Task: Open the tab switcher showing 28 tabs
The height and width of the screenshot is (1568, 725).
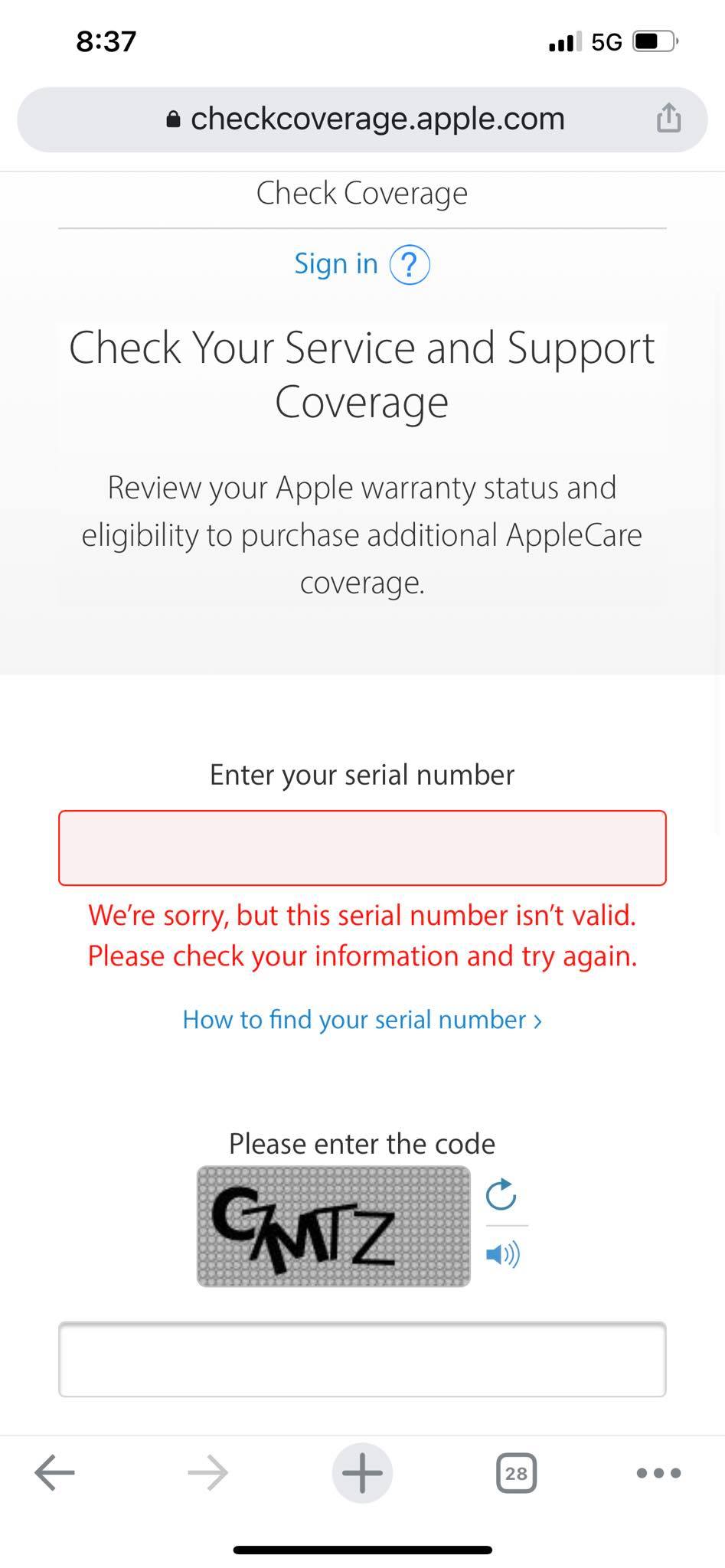Action: coord(517,1473)
